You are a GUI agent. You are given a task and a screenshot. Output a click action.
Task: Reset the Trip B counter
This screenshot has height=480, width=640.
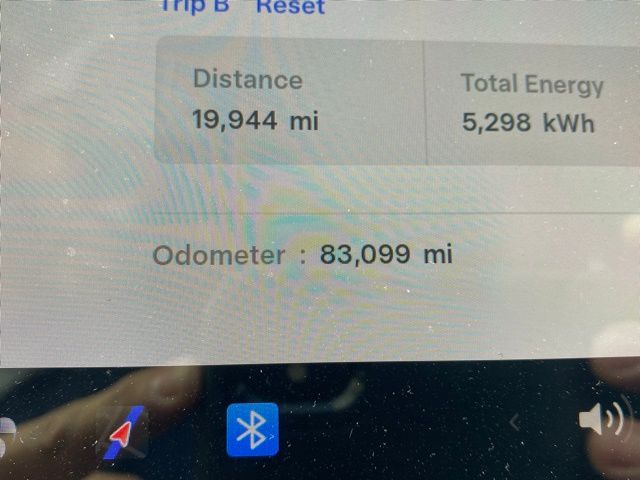290,7
